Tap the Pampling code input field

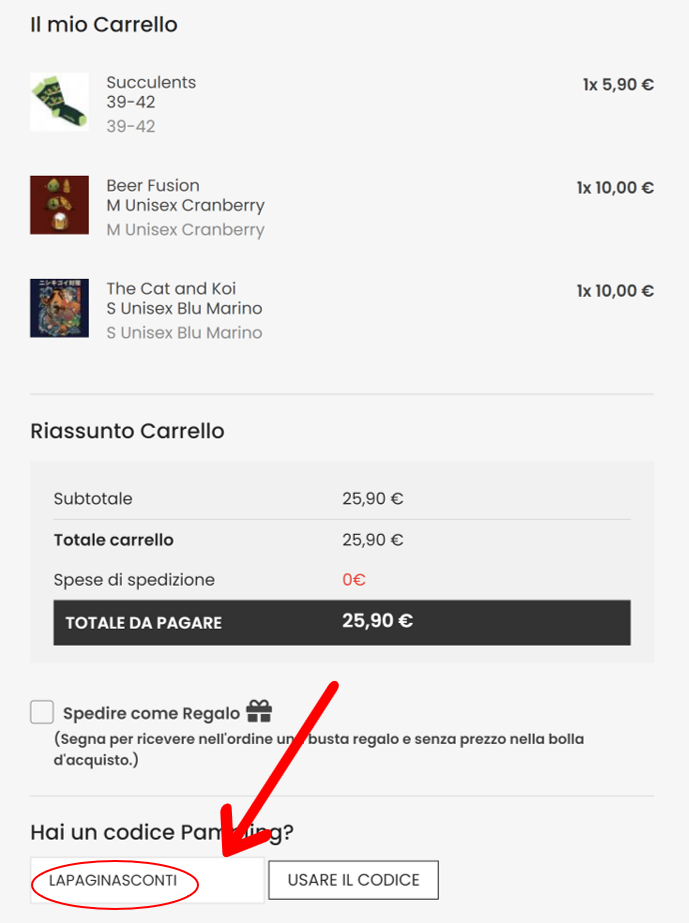pos(147,881)
